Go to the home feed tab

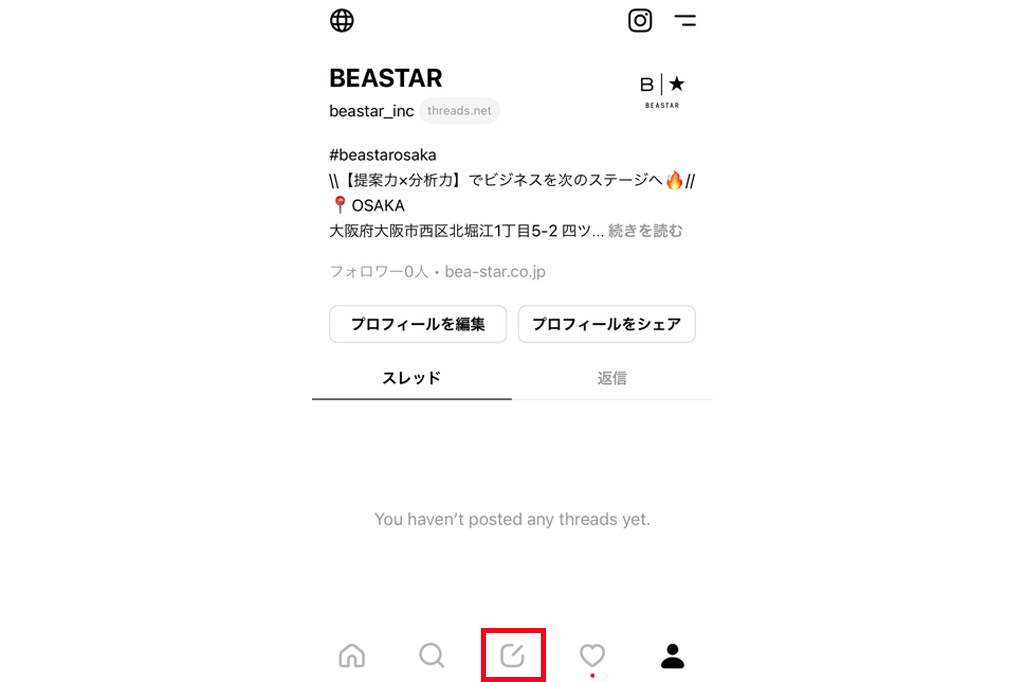[352, 656]
